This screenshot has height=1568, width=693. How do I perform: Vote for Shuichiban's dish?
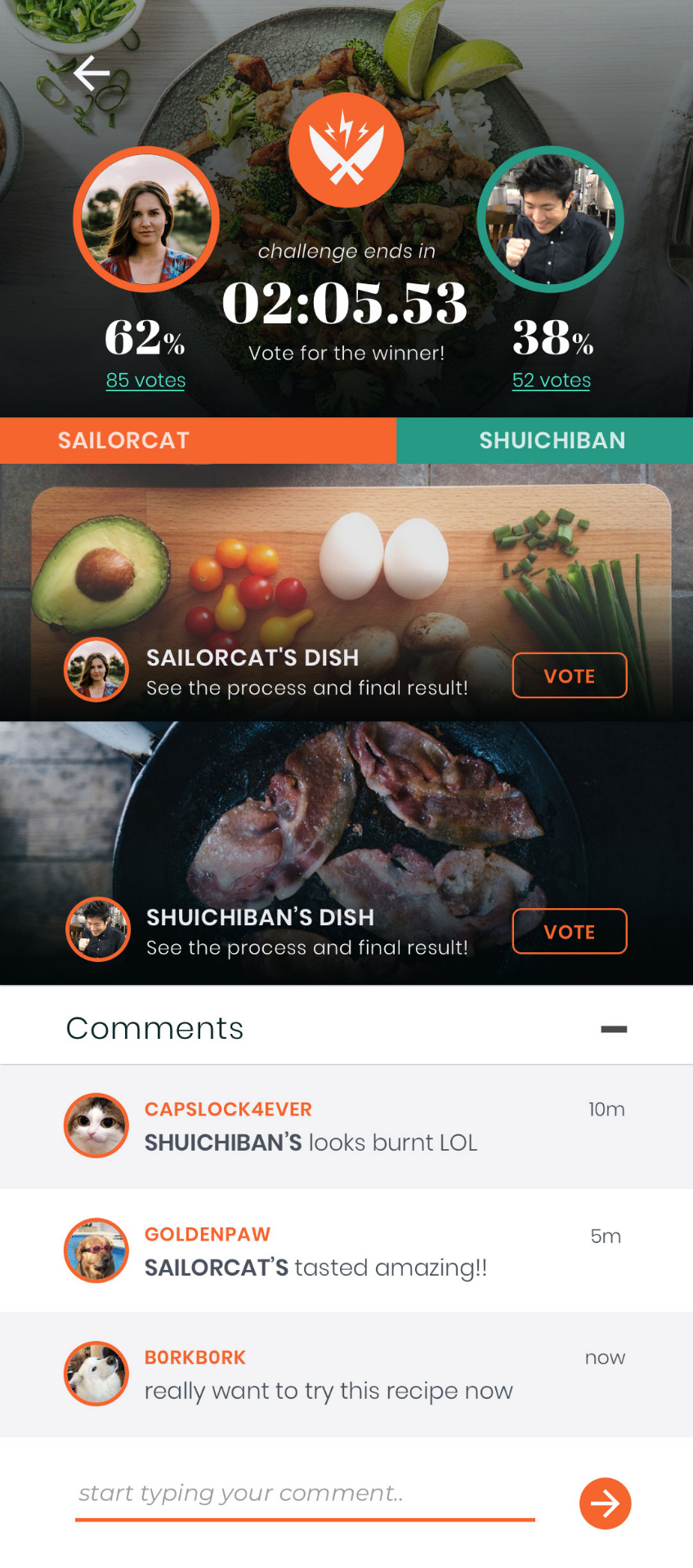point(570,931)
